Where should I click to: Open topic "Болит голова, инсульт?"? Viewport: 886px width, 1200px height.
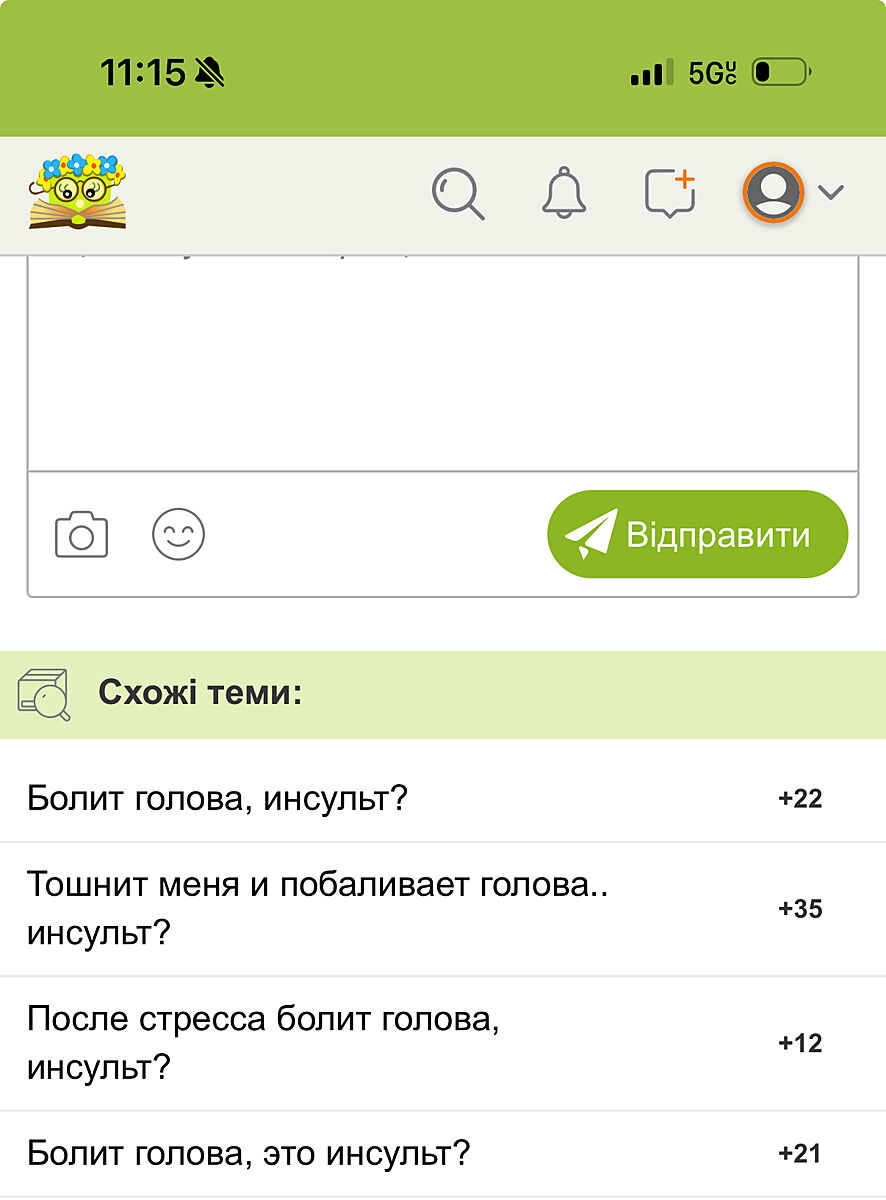click(x=218, y=799)
